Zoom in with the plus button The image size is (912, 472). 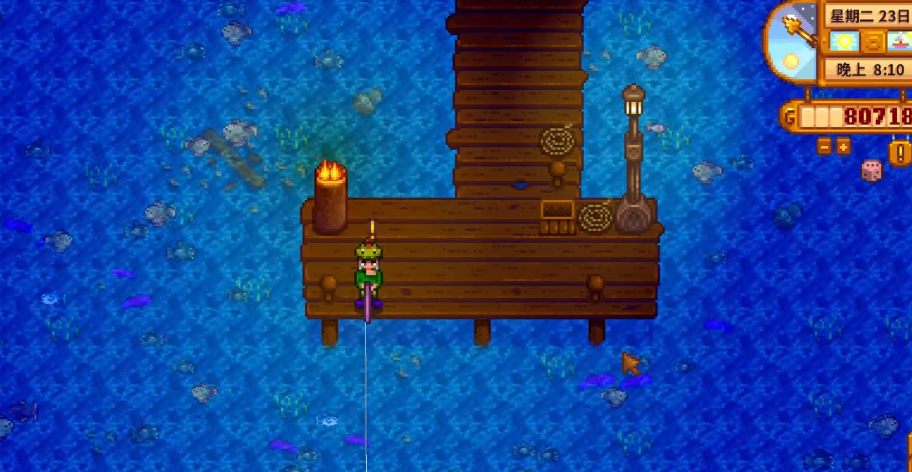point(843,146)
